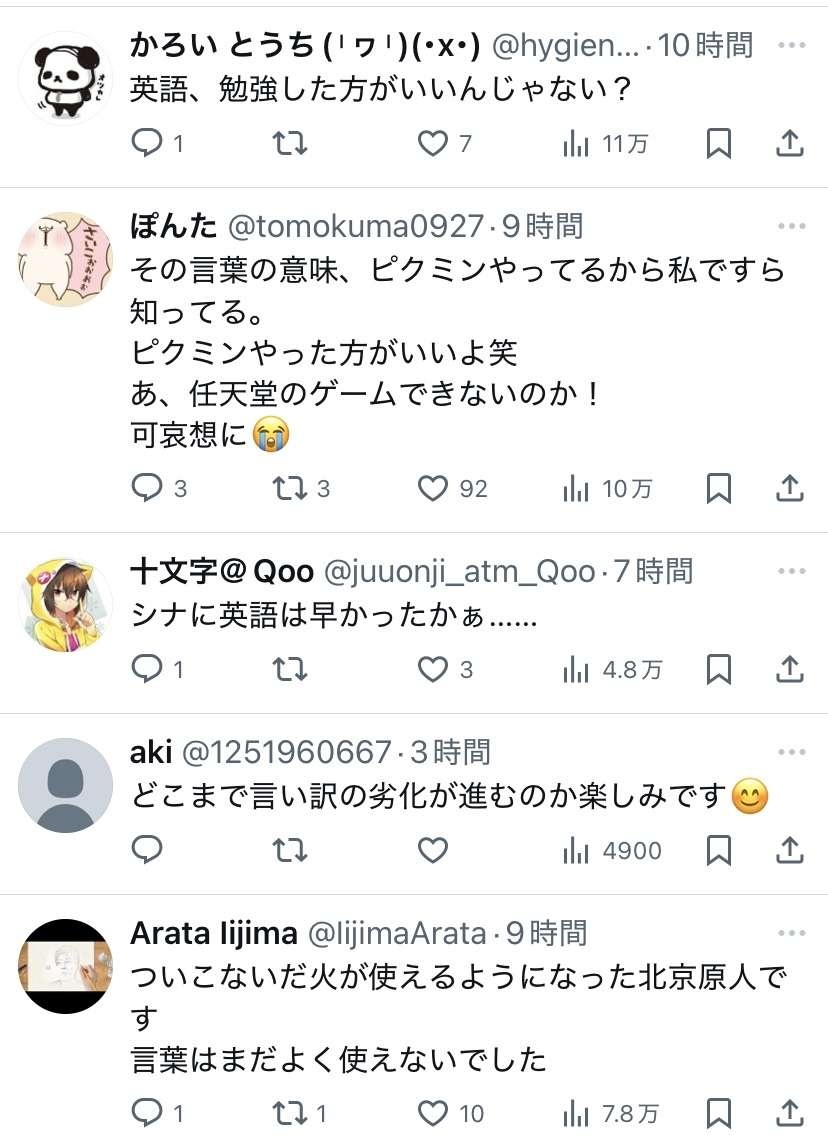Bookmark ぽんた's post
828x1135 pixels.
click(718, 488)
